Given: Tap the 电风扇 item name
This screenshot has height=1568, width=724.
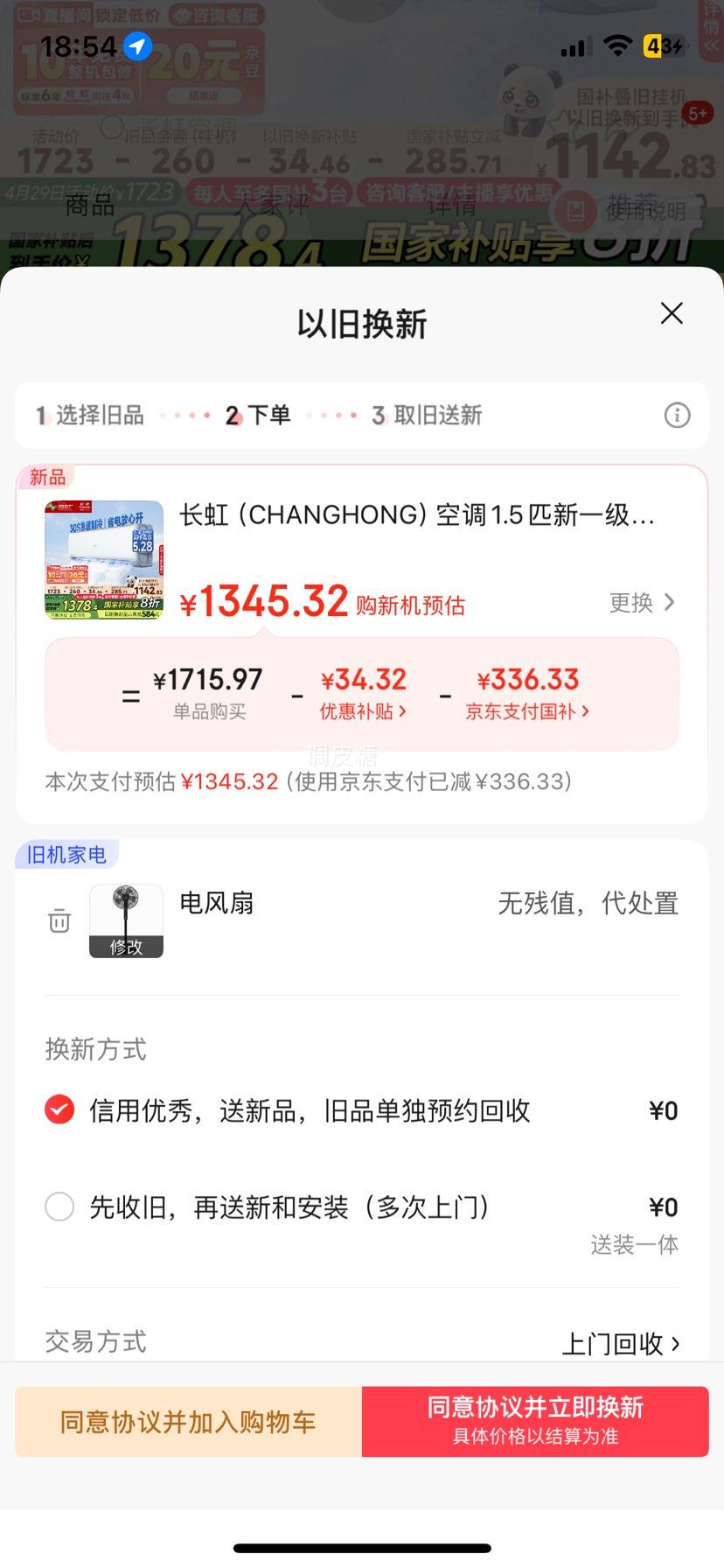Looking at the screenshot, I should tap(214, 903).
